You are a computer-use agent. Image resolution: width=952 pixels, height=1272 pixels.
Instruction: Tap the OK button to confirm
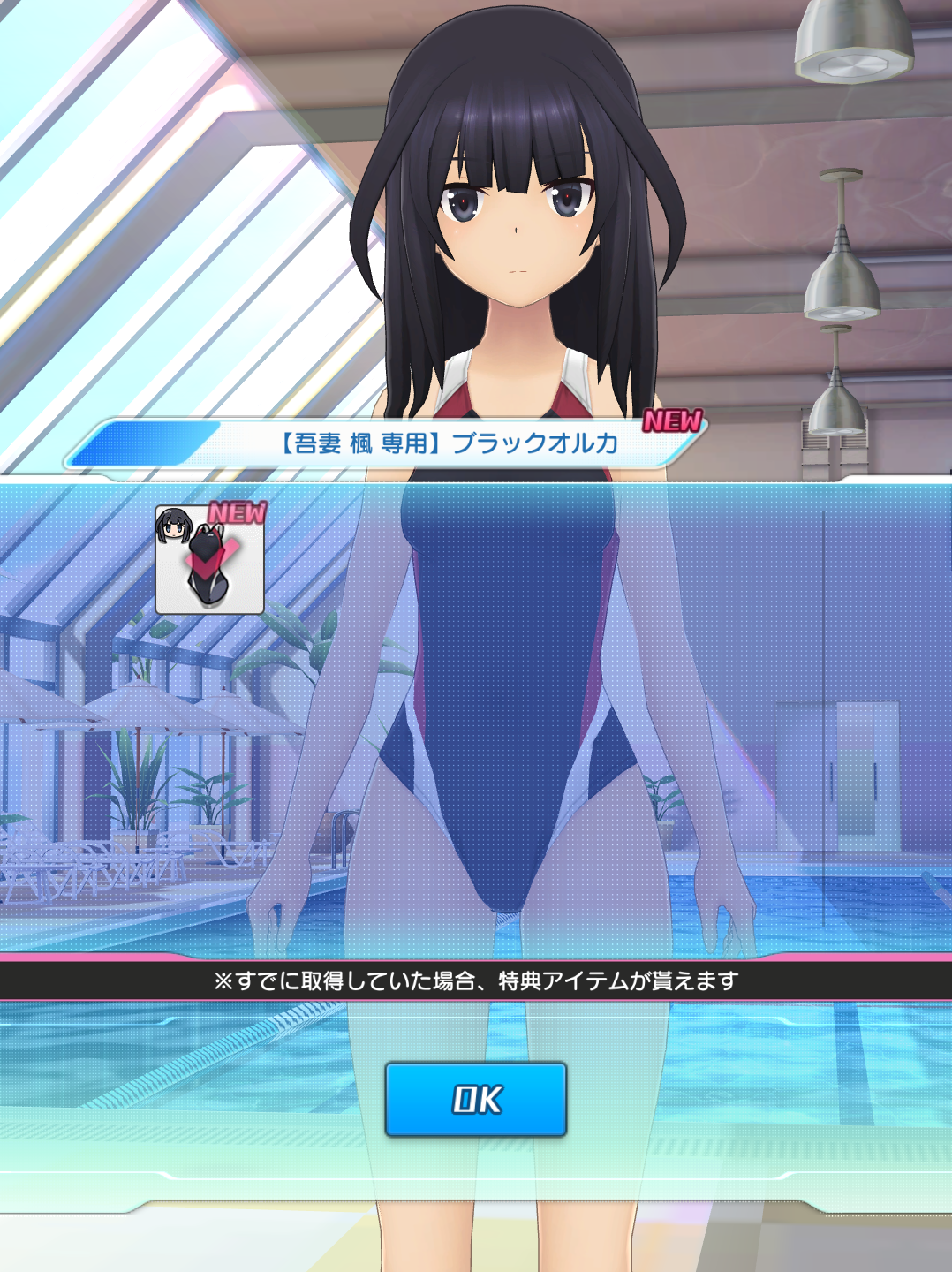click(x=476, y=1099)
